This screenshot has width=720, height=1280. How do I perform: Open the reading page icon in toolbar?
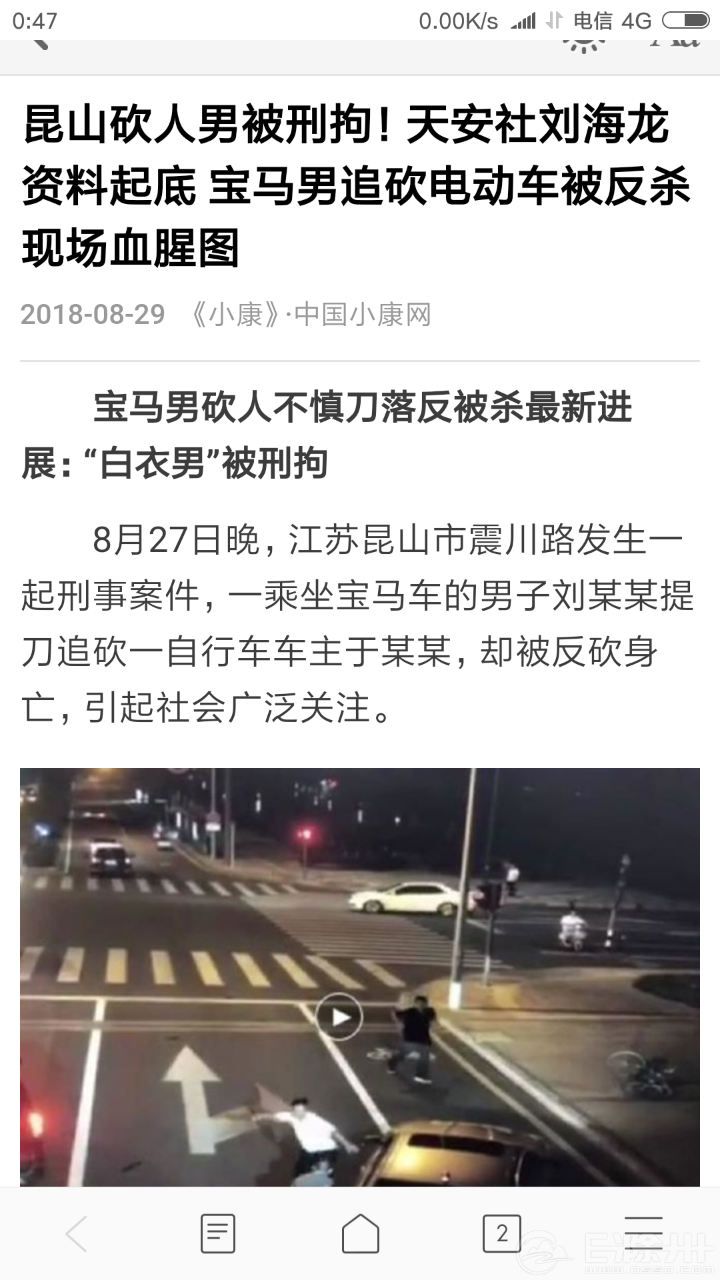click(218, 1234)
